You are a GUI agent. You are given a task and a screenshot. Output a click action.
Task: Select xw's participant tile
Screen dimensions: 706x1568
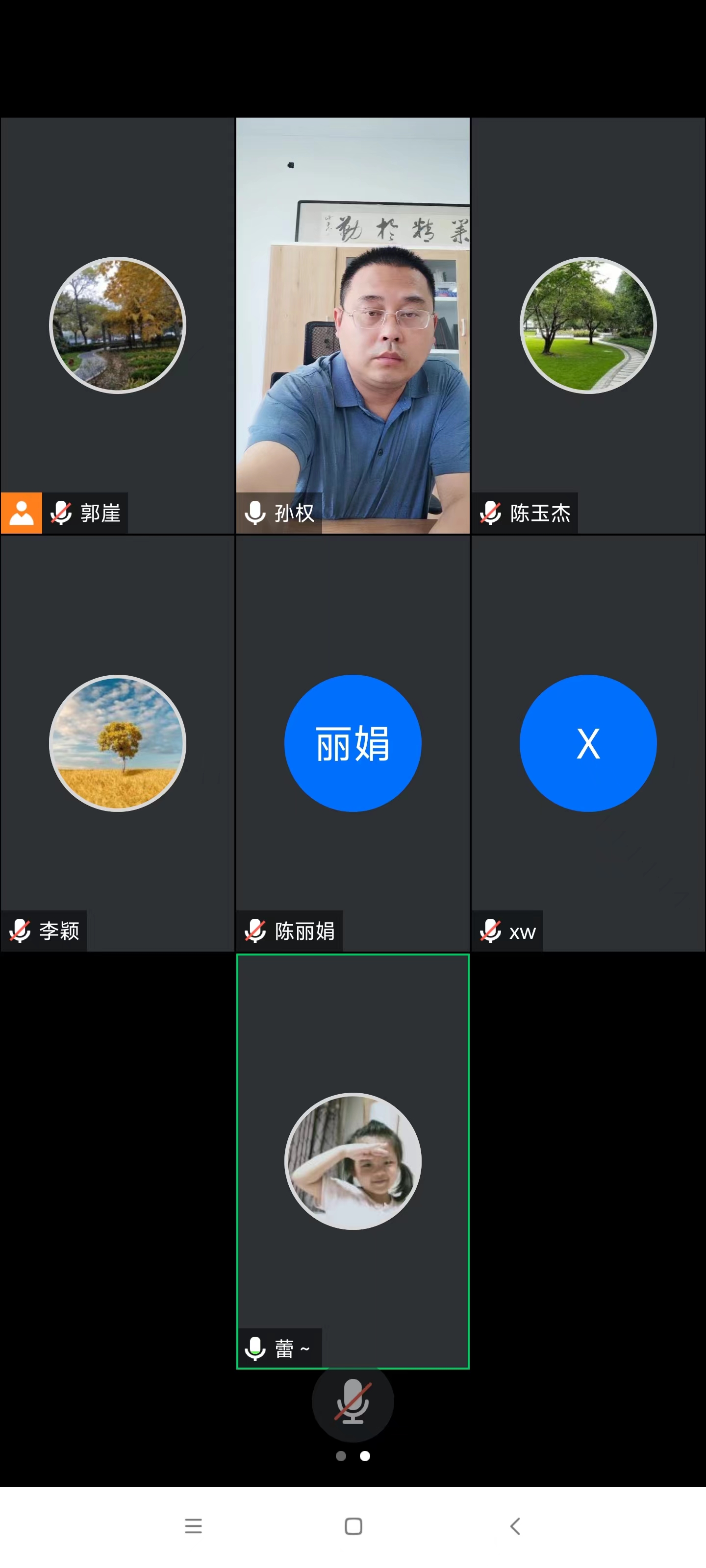point(588,743)
